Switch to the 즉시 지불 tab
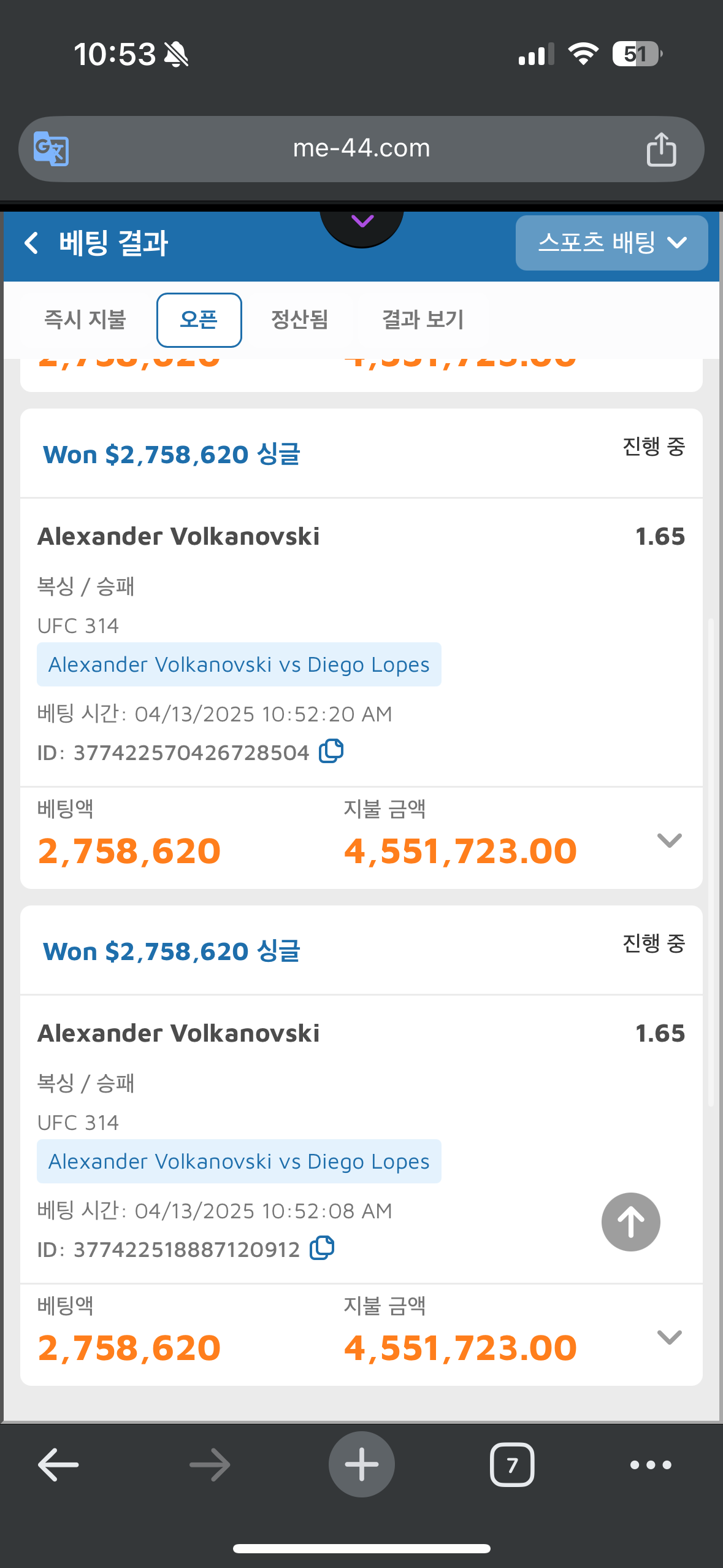The width and height of the screenshot is (723, 1568). [85, 320]
